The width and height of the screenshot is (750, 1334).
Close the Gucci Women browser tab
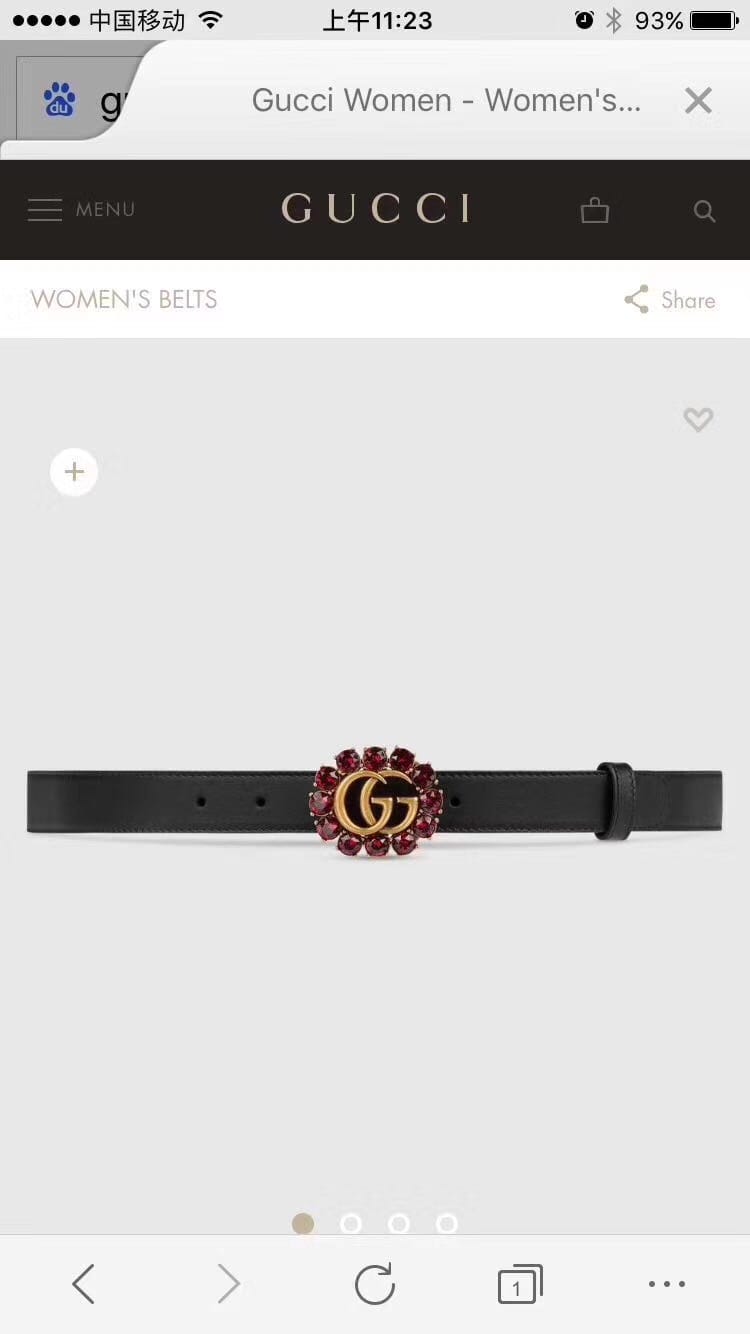698,100
